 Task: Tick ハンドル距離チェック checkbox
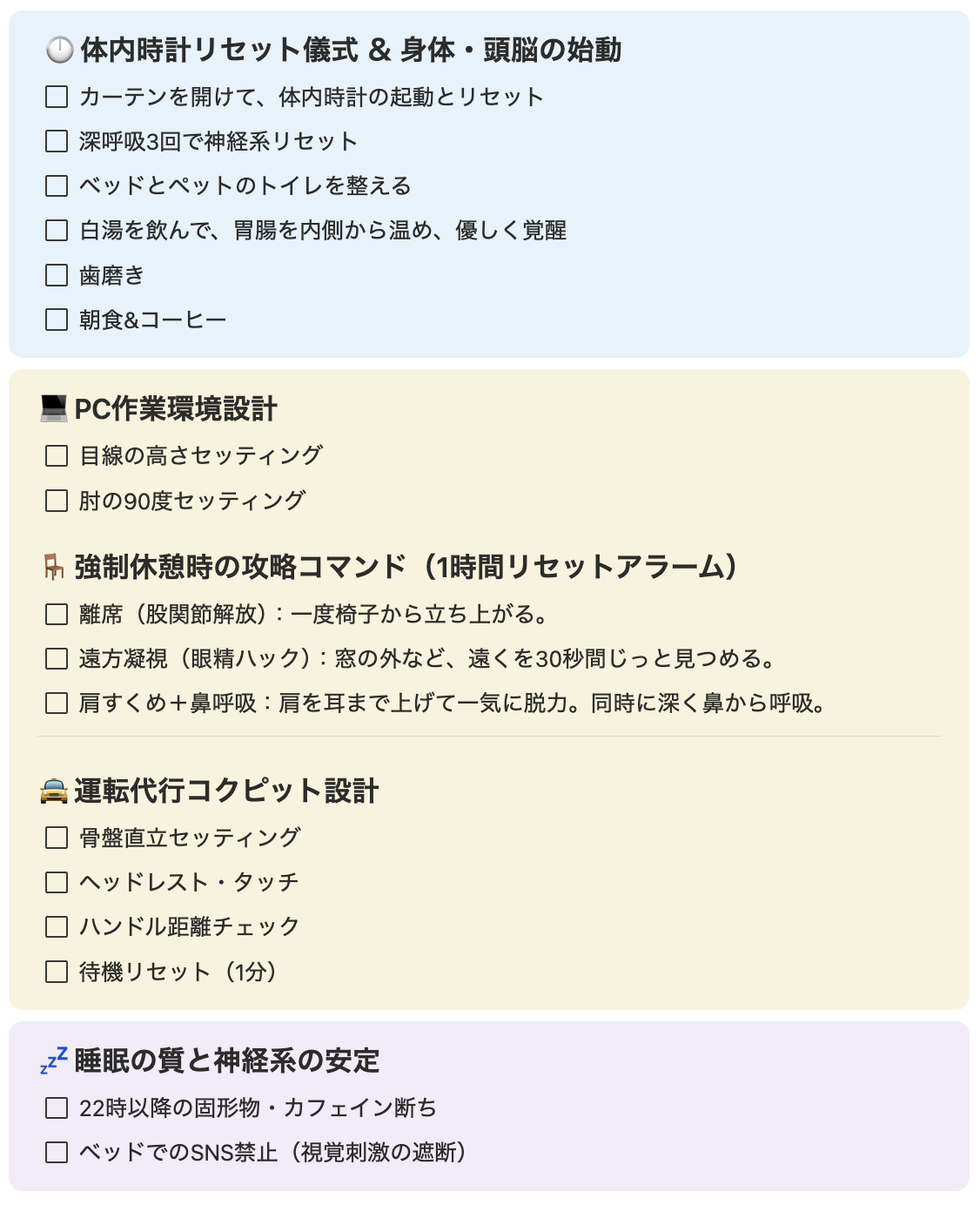pos(57,926)
